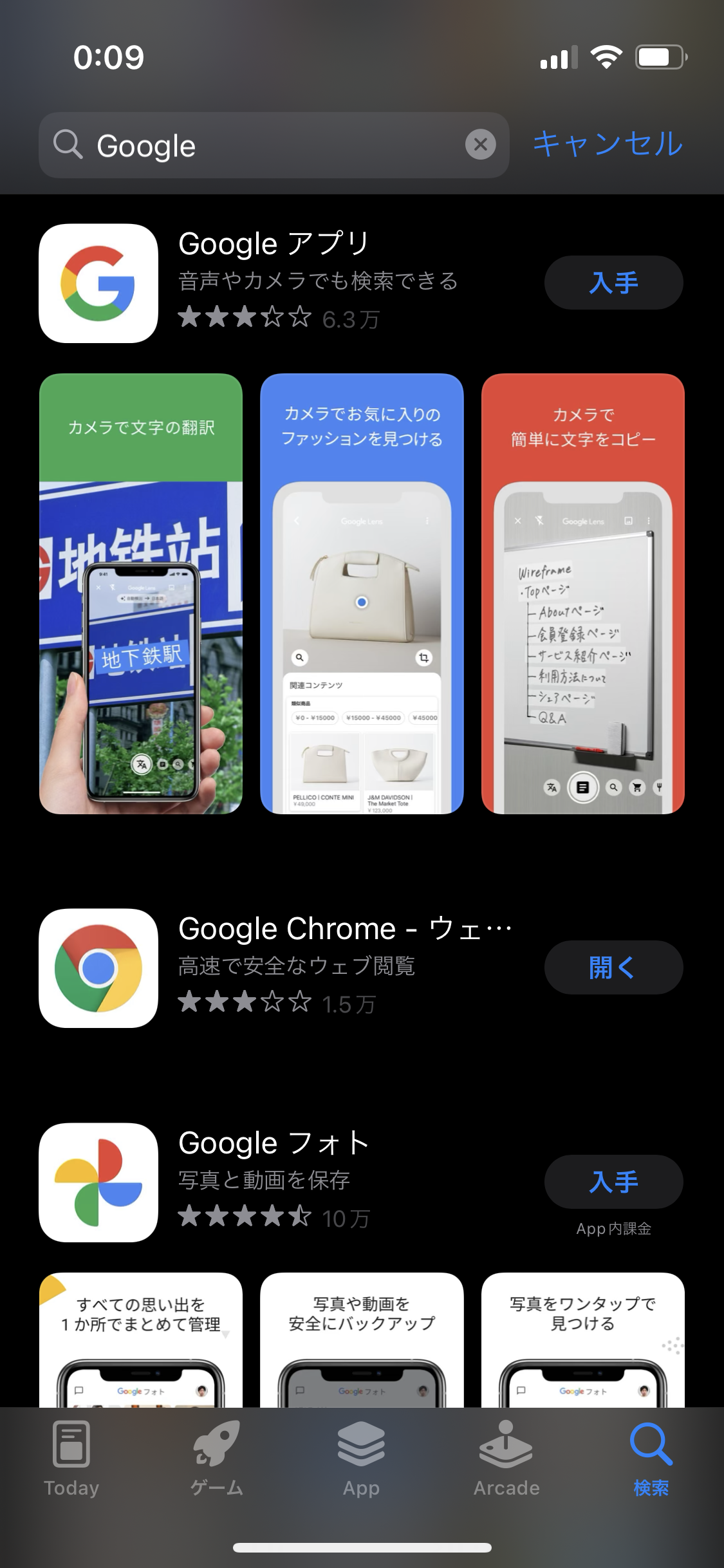View Google フォト memories screenshot
Image resolution: width=724 pixels, height=1568 pixels.
click(141, 1339)
